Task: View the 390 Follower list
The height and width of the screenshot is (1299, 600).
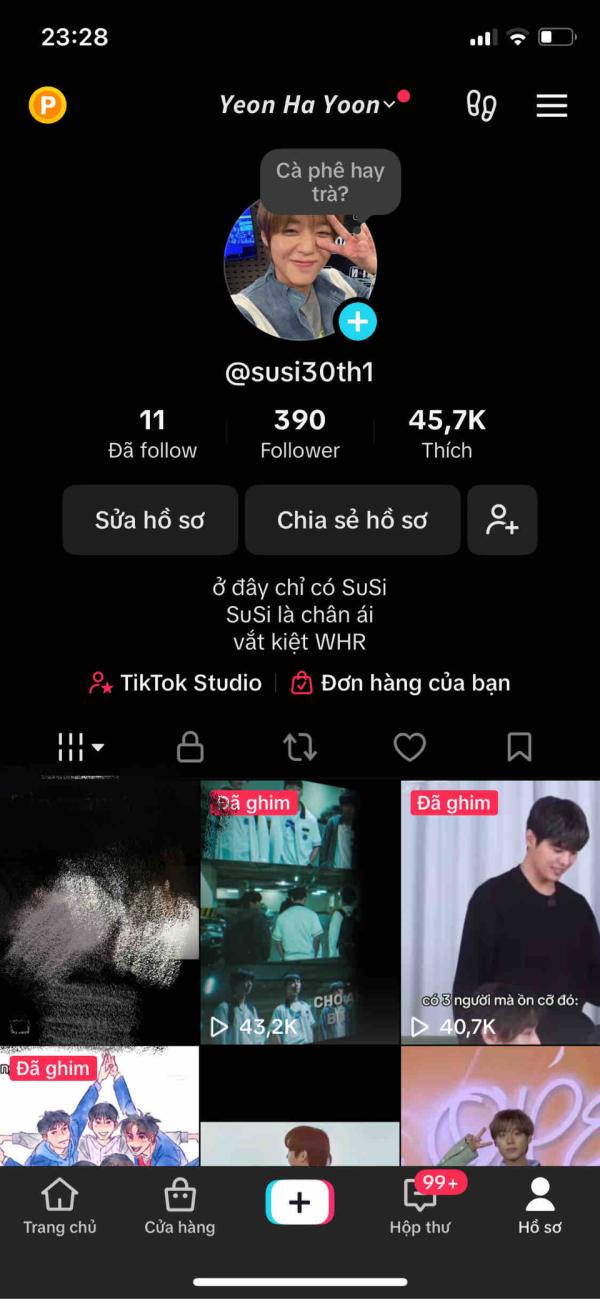Action: click(x=300, y=434)
